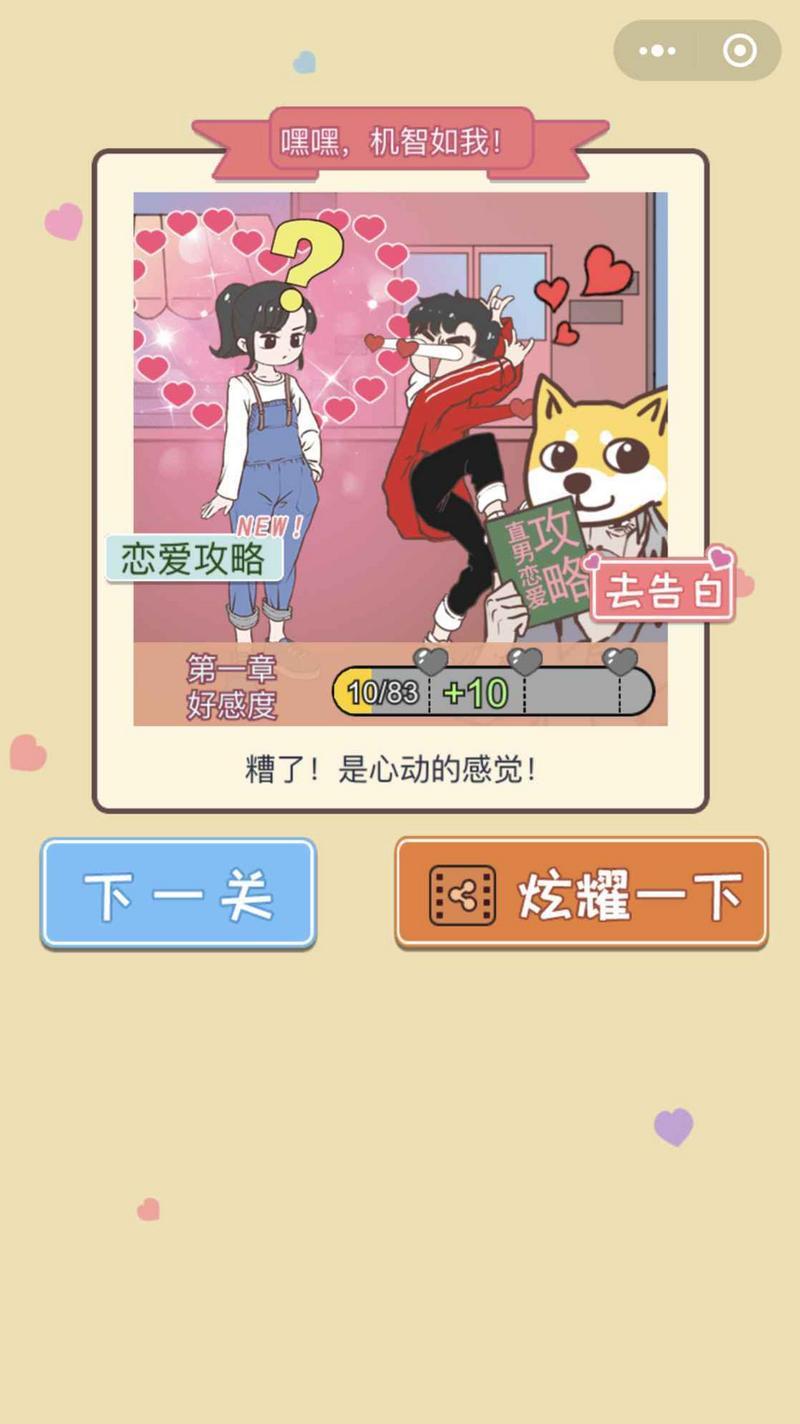Go to the next level (下一关)
800x1424 pixels.
point(178,894)
